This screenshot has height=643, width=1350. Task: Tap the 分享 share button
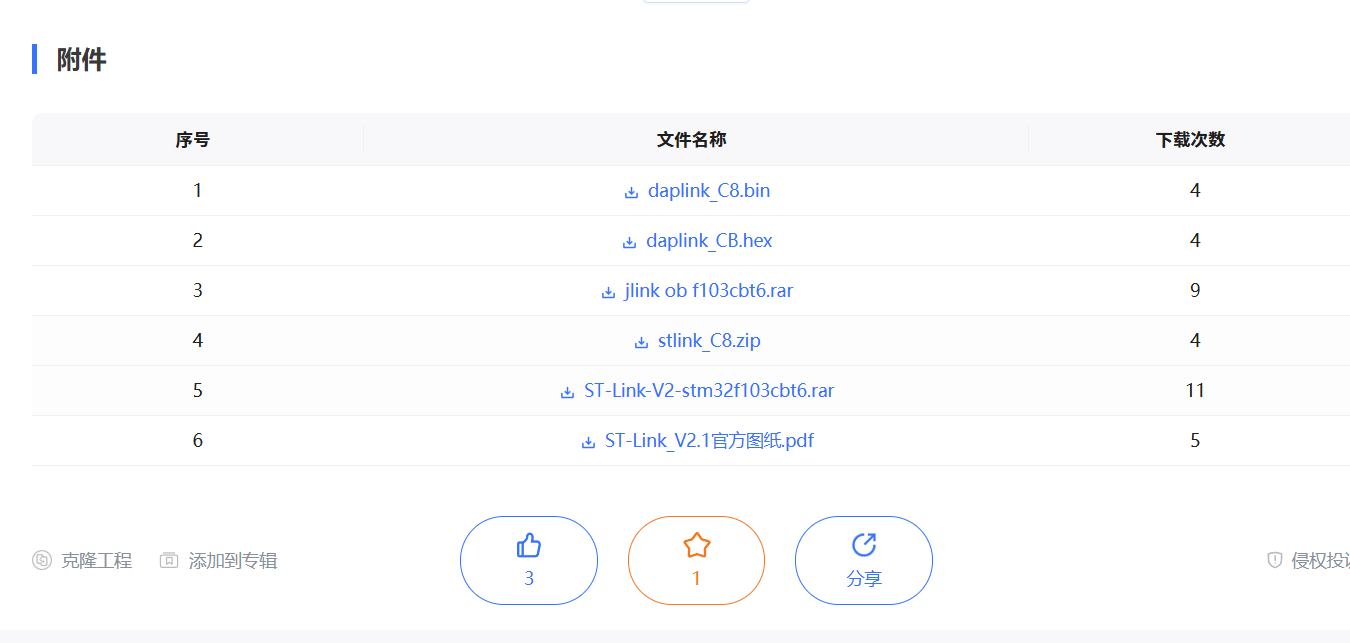[x=864, y=560]
